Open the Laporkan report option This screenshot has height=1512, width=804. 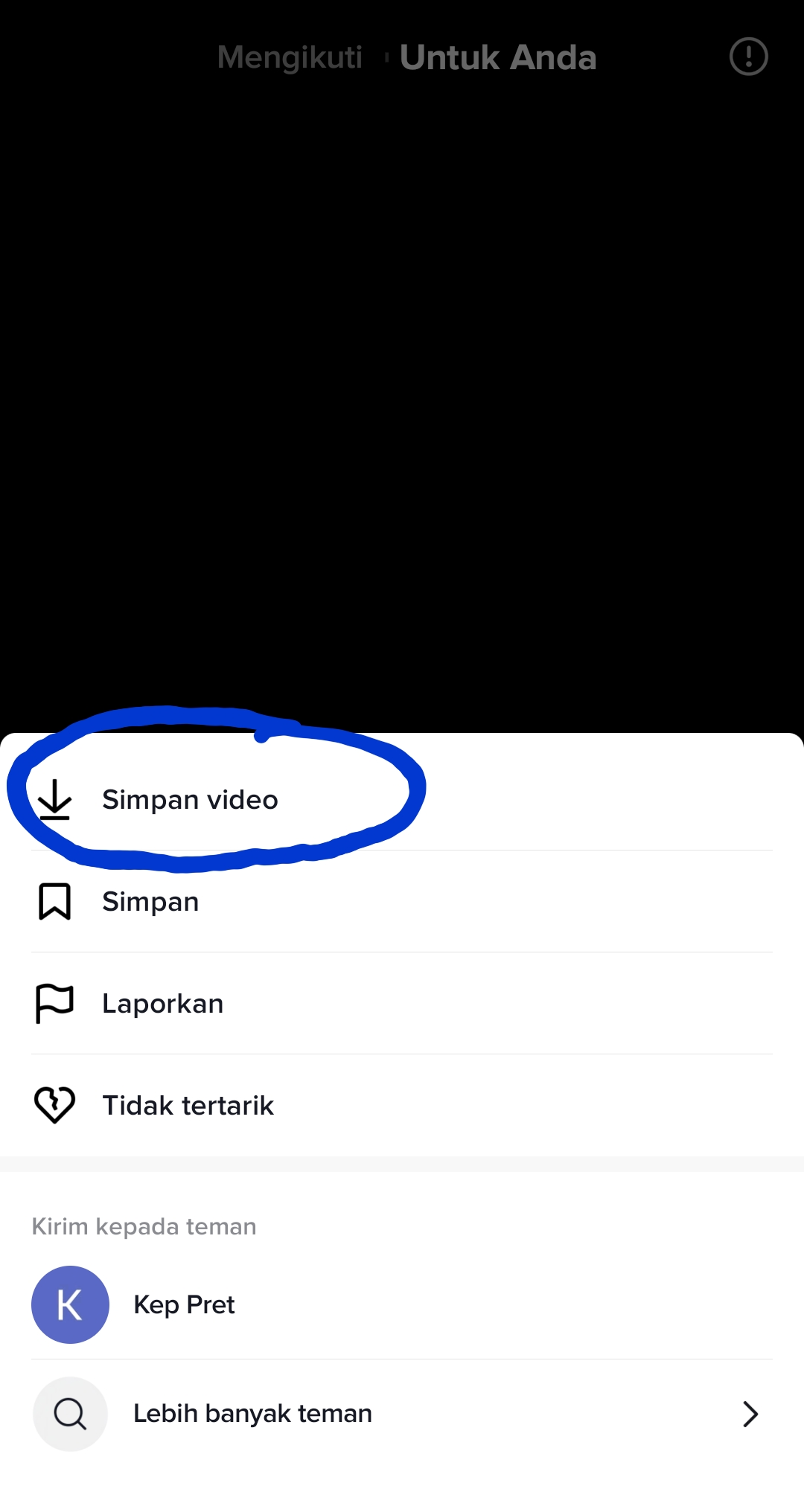(x=402, y=1003)
